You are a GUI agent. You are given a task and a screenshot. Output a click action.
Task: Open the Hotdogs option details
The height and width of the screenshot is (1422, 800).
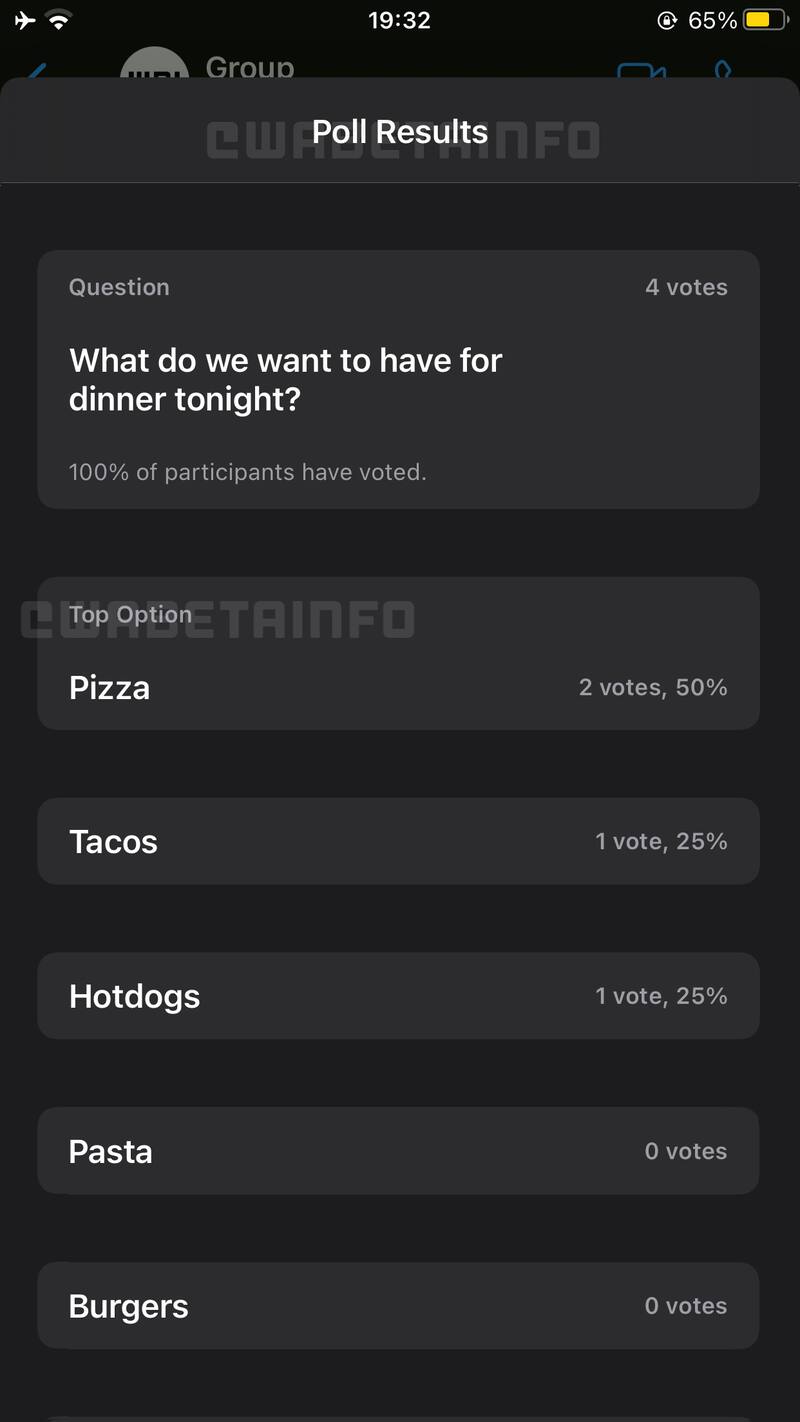coord(398,995)
